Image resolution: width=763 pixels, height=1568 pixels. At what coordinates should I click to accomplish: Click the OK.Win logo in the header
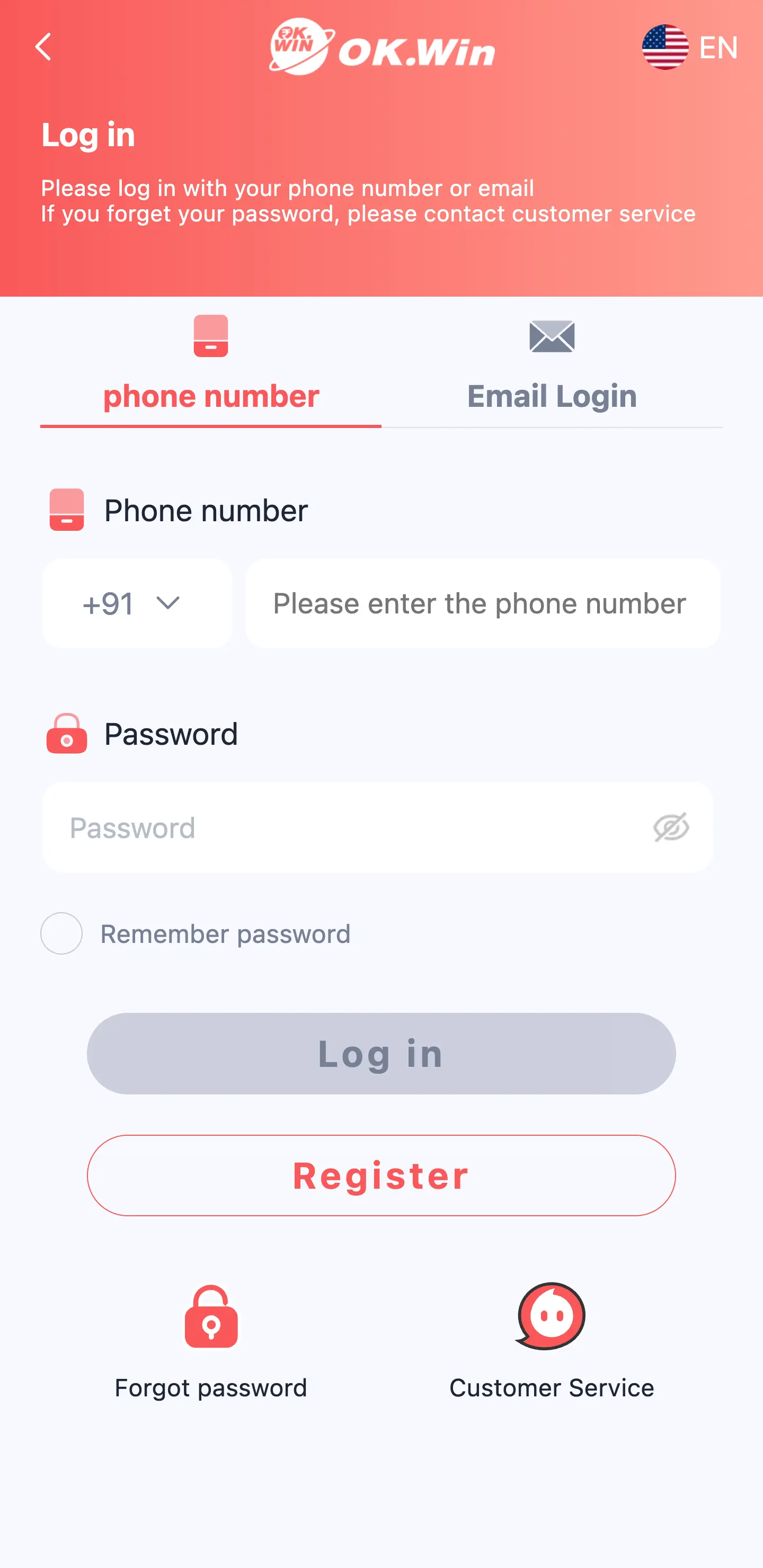click(x=381, y=49)
